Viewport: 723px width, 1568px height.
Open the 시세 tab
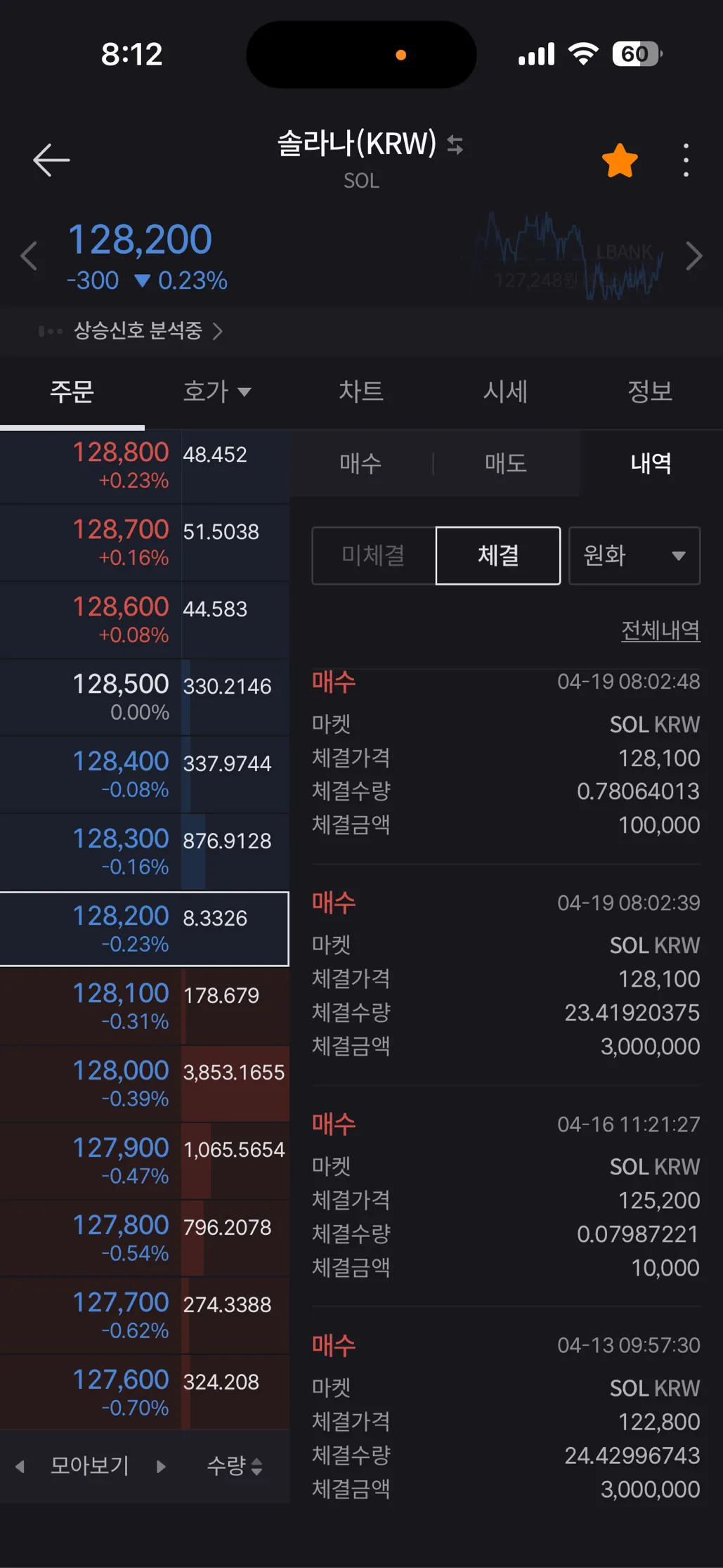(505, 391)
